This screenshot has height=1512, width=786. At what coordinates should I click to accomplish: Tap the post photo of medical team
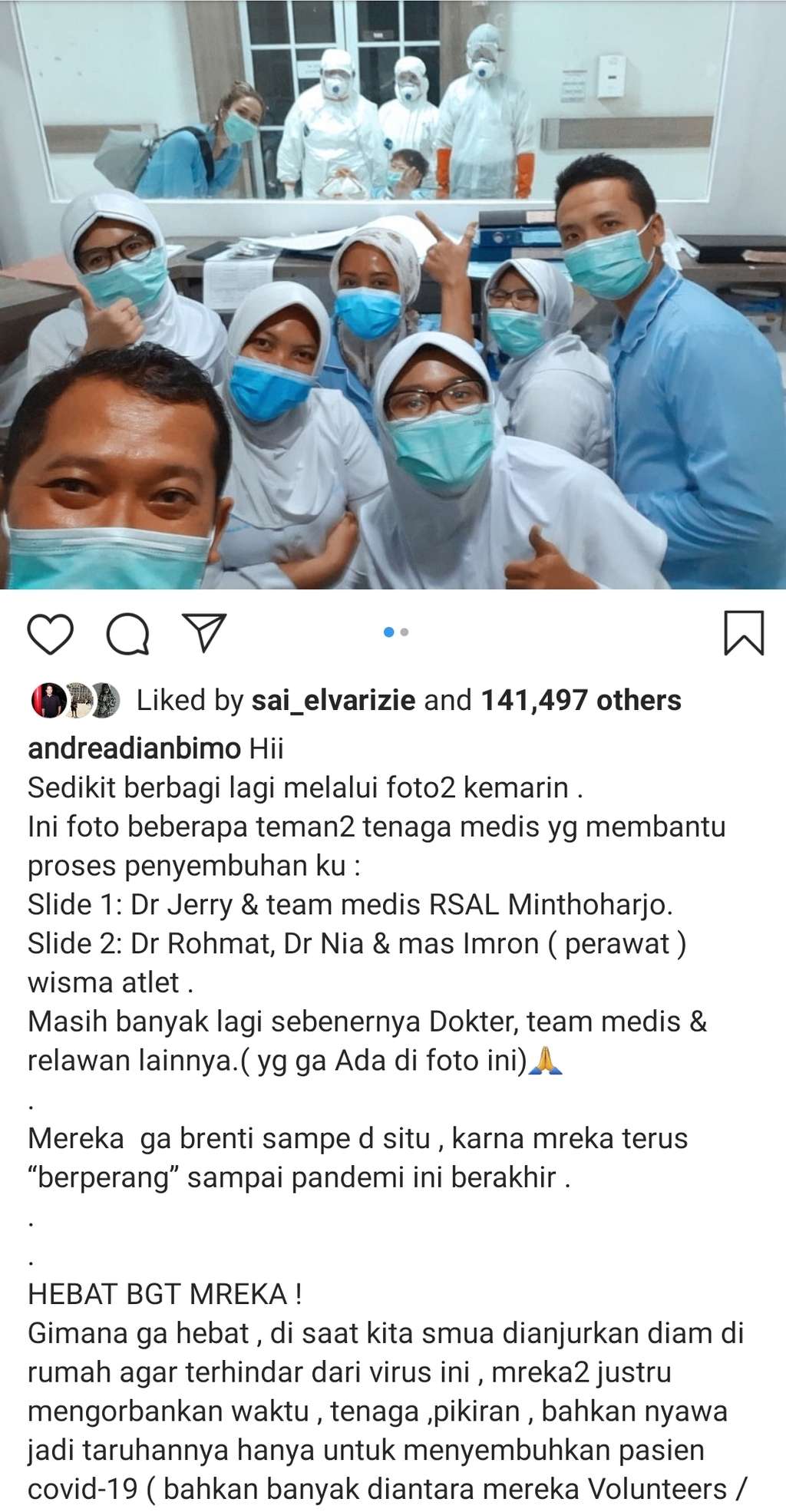(x=393, y=295)
